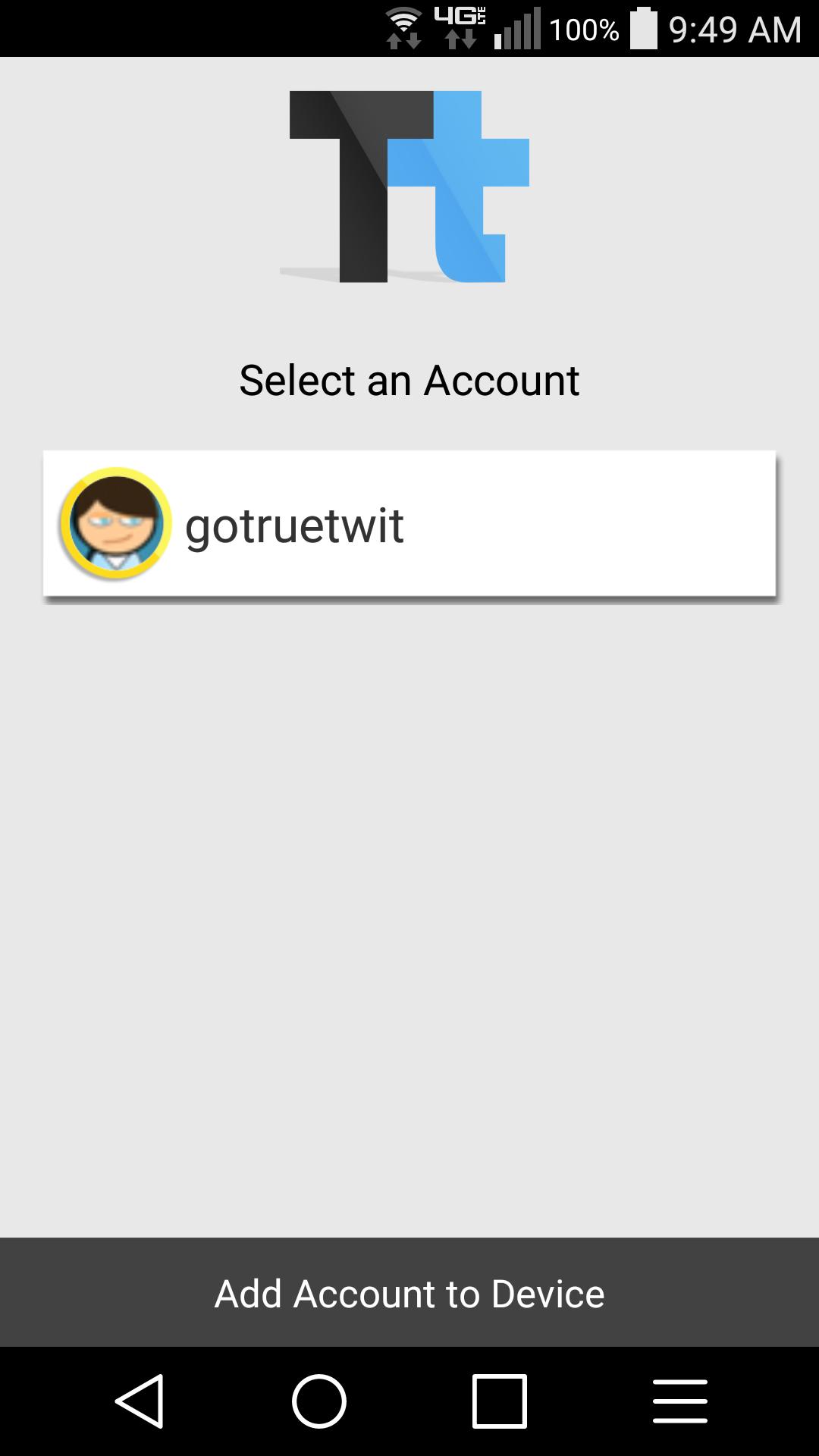Tap the Select an Account heading
Viewport: 819px width, 1456px height.
pos(409,379)
